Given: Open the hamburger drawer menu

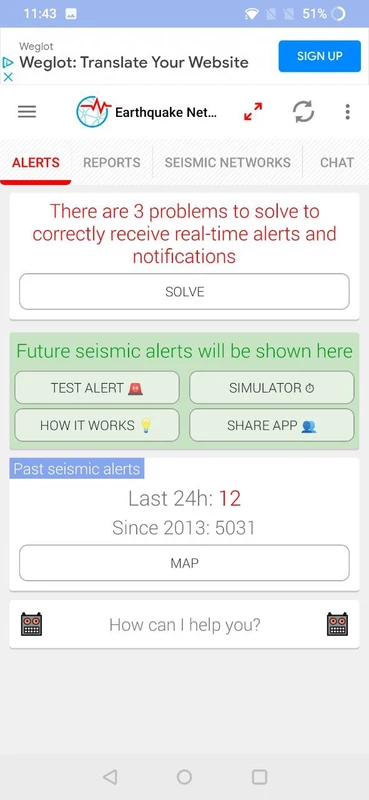Looking at the screenshot, I should point(27,112).
